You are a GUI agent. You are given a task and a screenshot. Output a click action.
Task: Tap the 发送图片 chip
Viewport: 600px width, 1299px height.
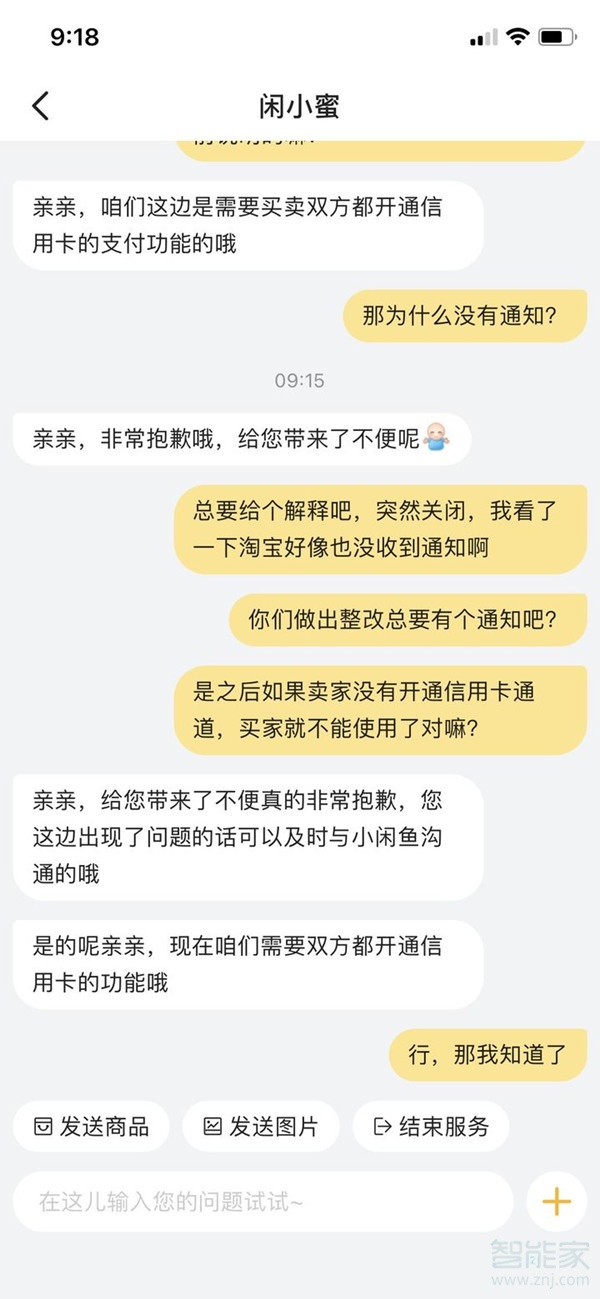(261, 1127)
